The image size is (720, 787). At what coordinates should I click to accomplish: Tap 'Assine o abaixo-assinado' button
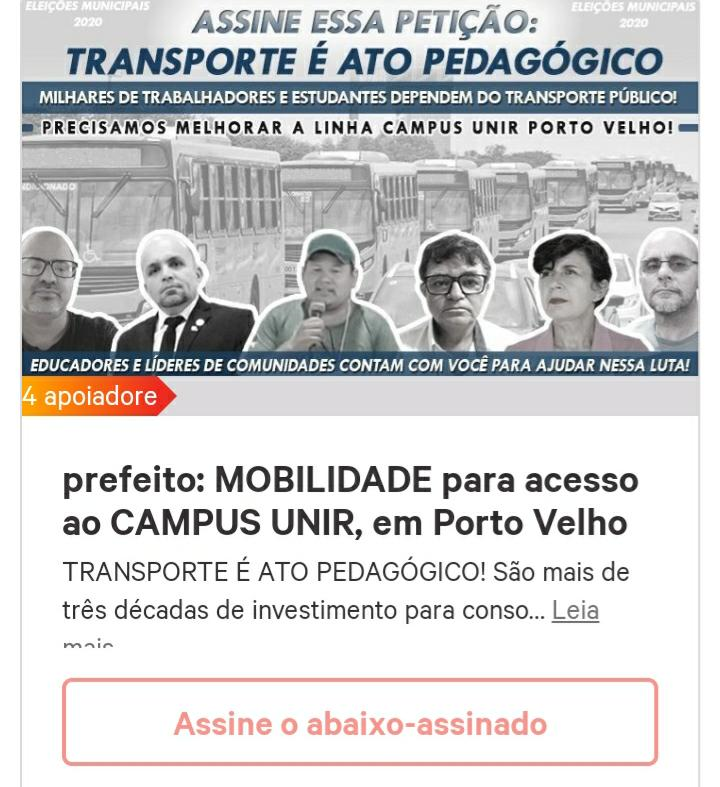360,723
